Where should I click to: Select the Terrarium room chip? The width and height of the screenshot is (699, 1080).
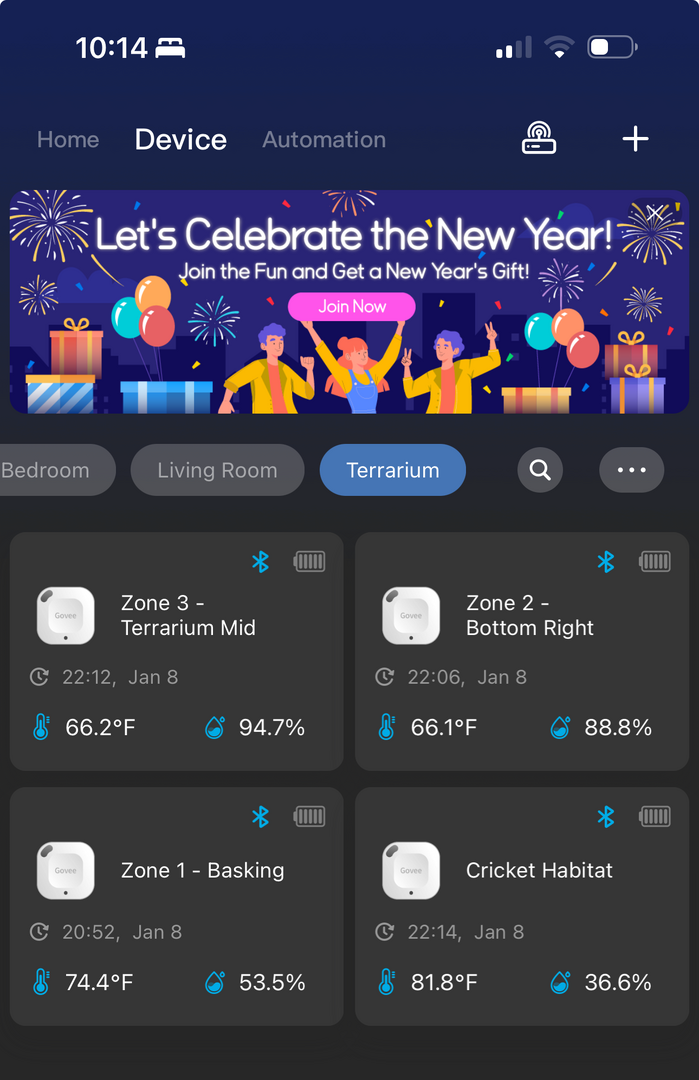pyautogui.click(x=392, y=470)
